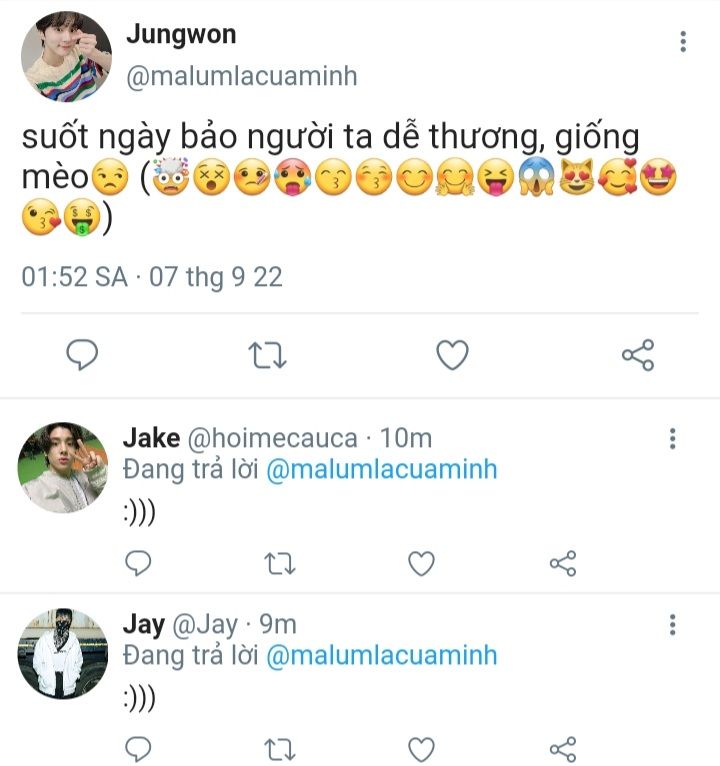The height and width of the screenshot is (766, 720).
Task: Share Jay's reply
Action: (563, 748)
